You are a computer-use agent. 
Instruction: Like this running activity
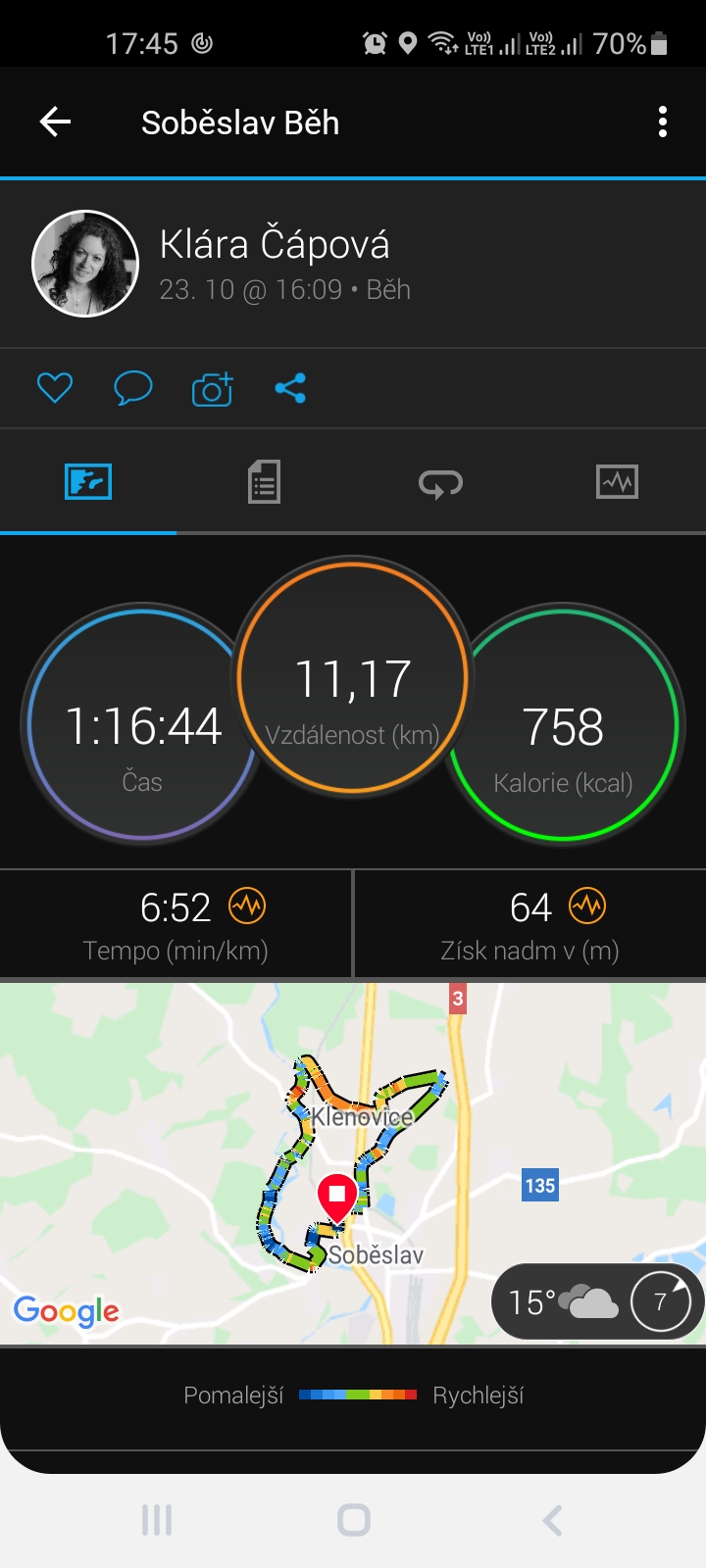(x=55, y=388)
